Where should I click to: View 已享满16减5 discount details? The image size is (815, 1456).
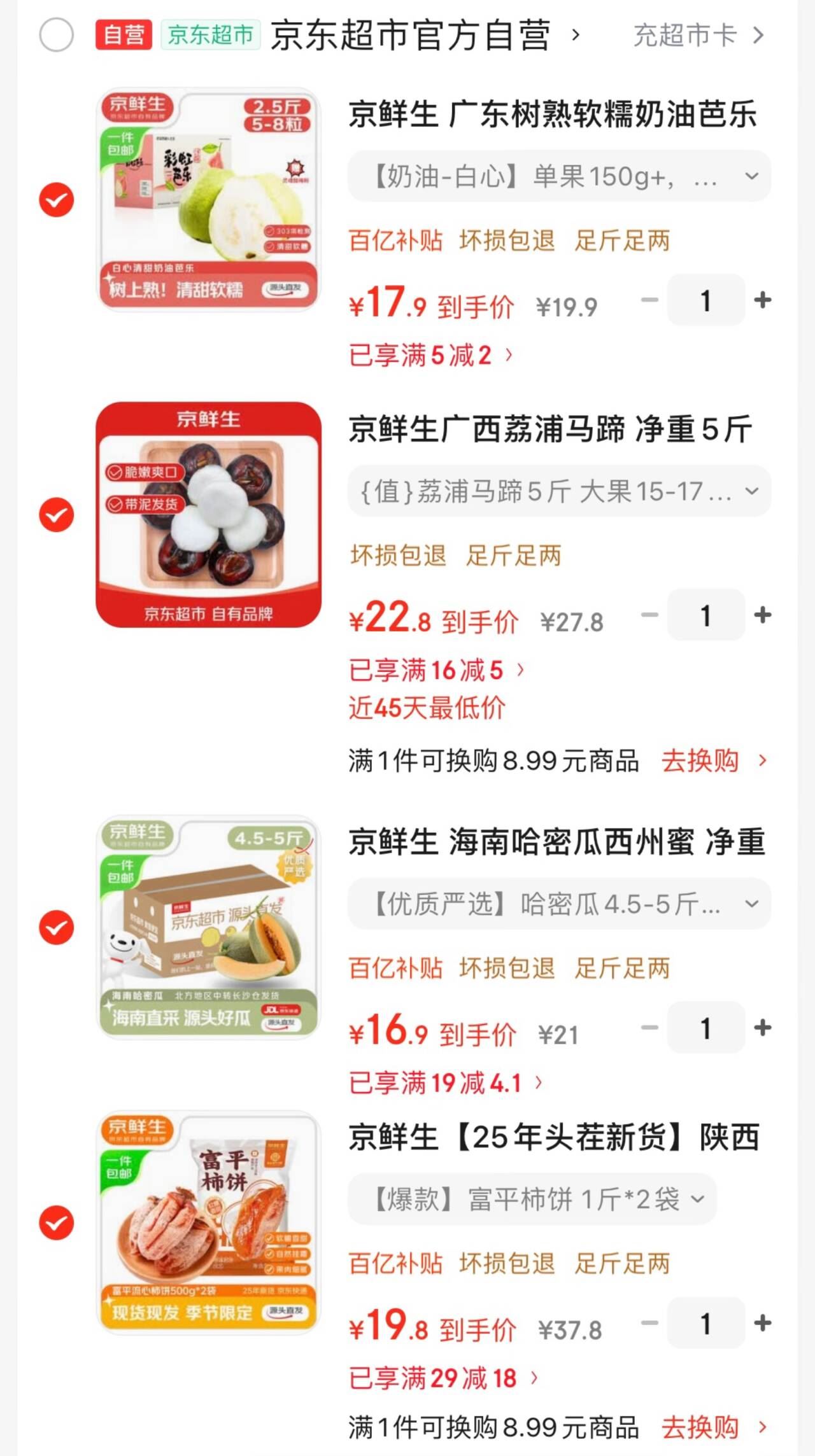click(x=436, y=670)
